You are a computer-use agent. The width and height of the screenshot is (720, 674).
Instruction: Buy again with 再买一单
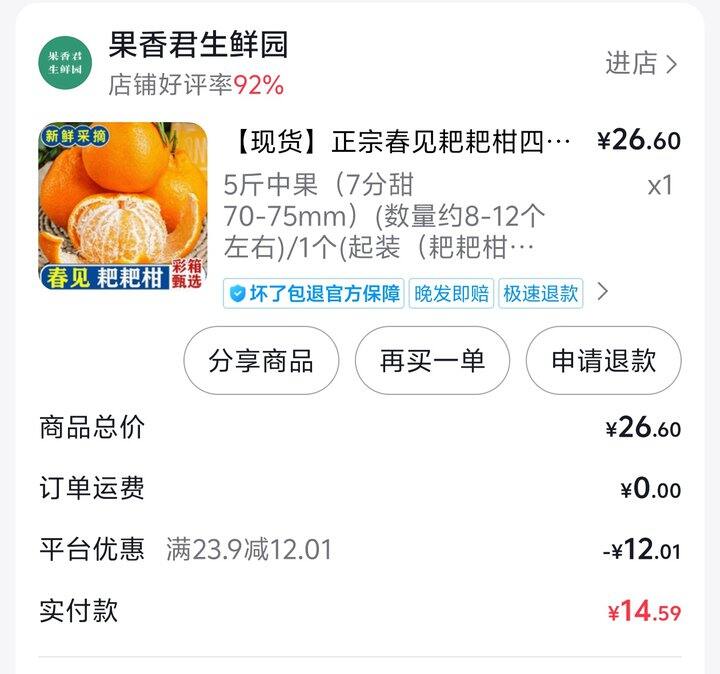tap(433, 361)
